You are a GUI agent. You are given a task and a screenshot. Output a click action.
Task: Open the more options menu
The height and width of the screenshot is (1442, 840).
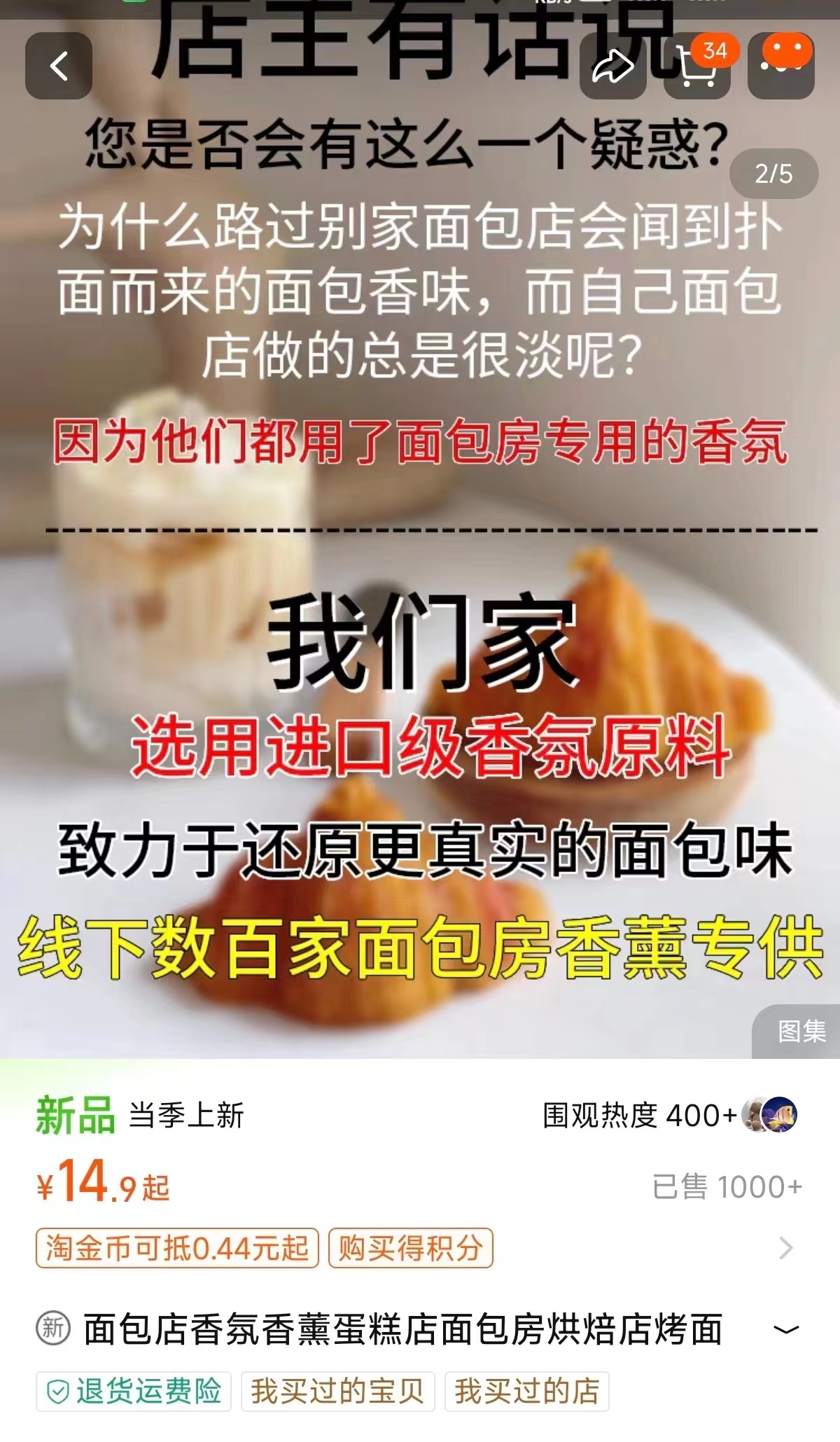780,67
